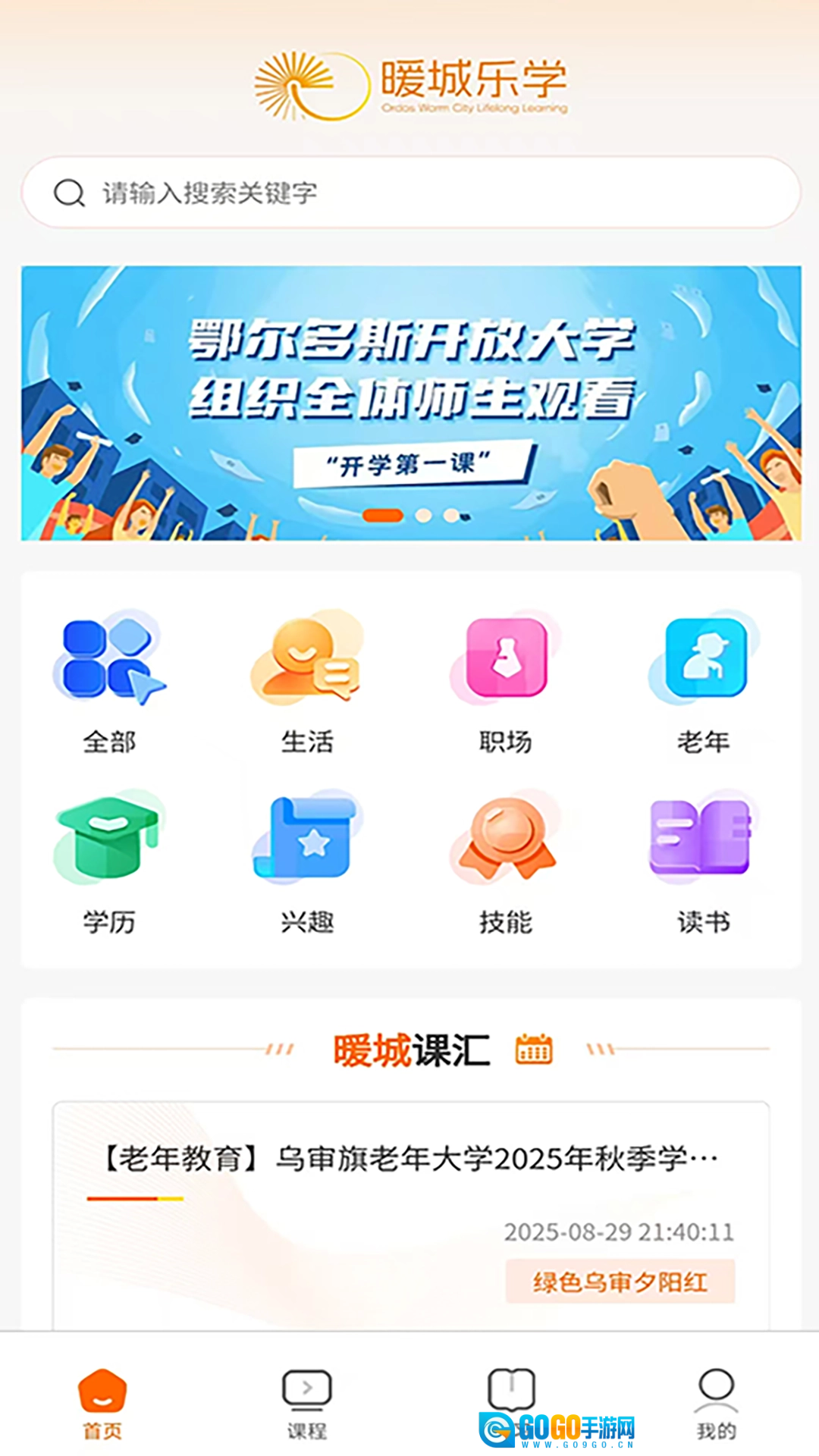Switch to the 首页 tab
The width and height of the screenshot is (819, 1456).
point(102,1403)
